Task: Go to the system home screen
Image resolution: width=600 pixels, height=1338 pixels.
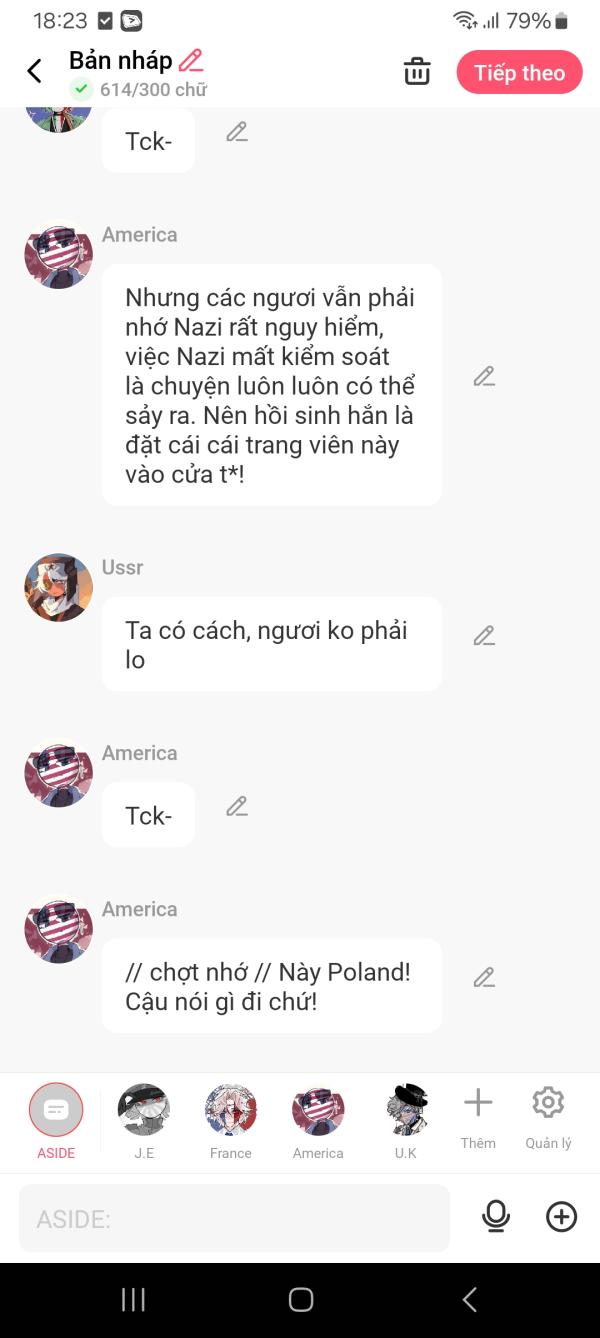Action: [301, 1299]
